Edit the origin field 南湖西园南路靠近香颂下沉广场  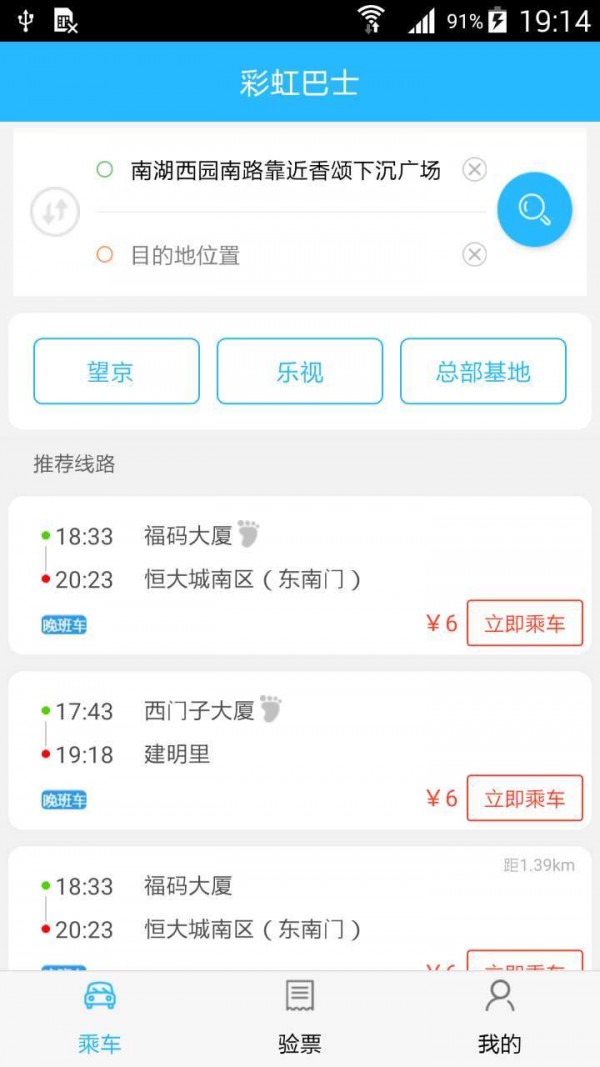click(285, 170)
